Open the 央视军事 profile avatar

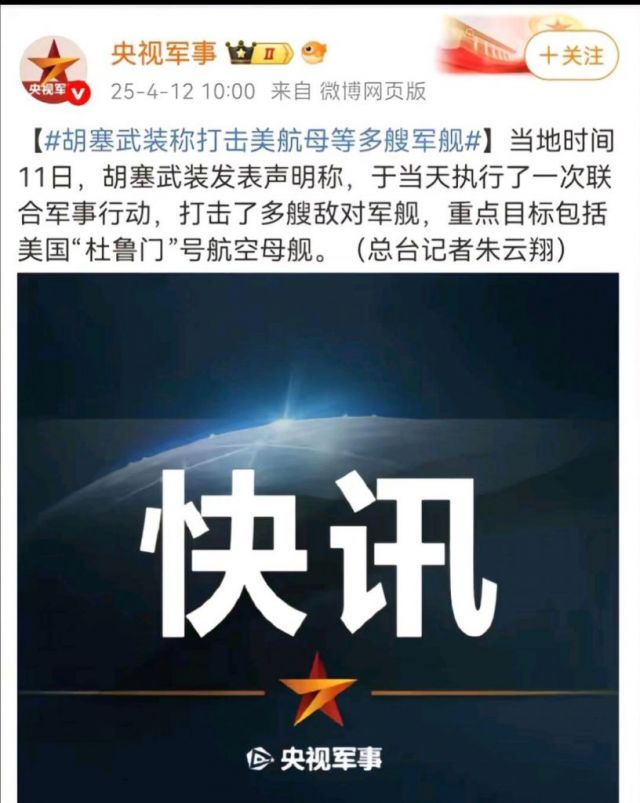click(x=55, y=68)
